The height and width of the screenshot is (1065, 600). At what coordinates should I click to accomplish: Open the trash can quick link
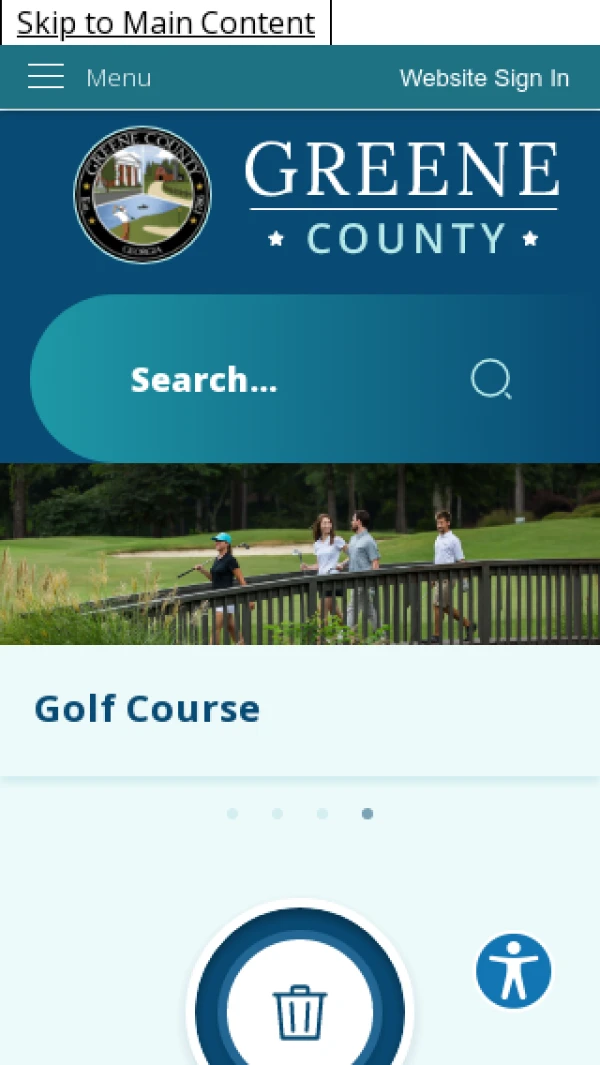(300, 1010)
